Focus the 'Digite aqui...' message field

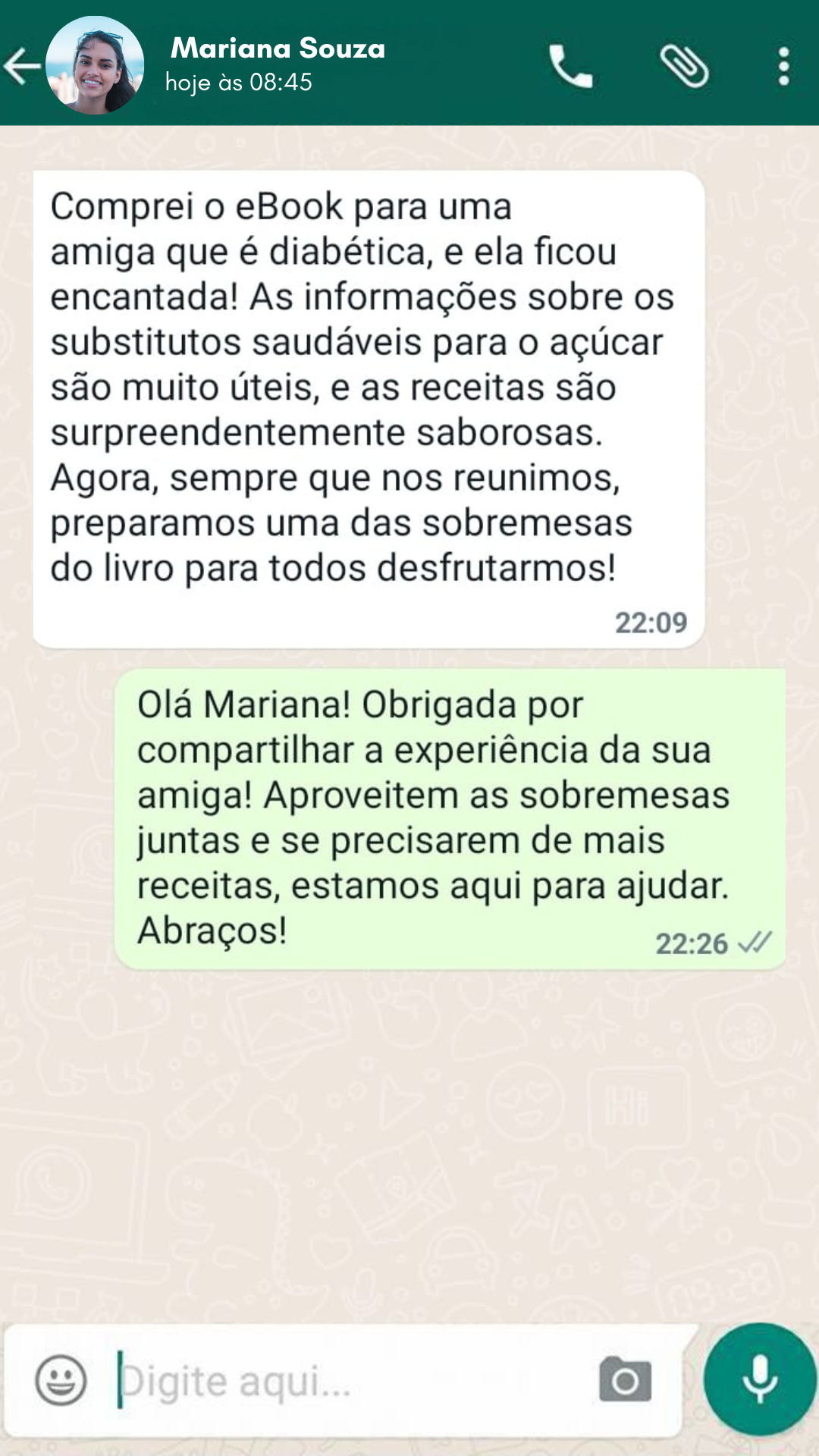[341, 1380]
